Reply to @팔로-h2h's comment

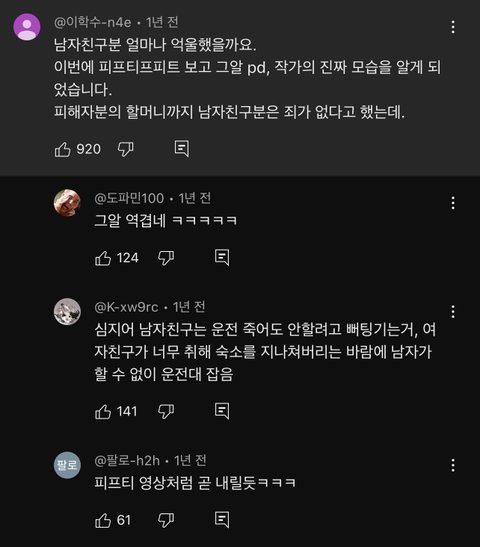(x=222, y=520)
